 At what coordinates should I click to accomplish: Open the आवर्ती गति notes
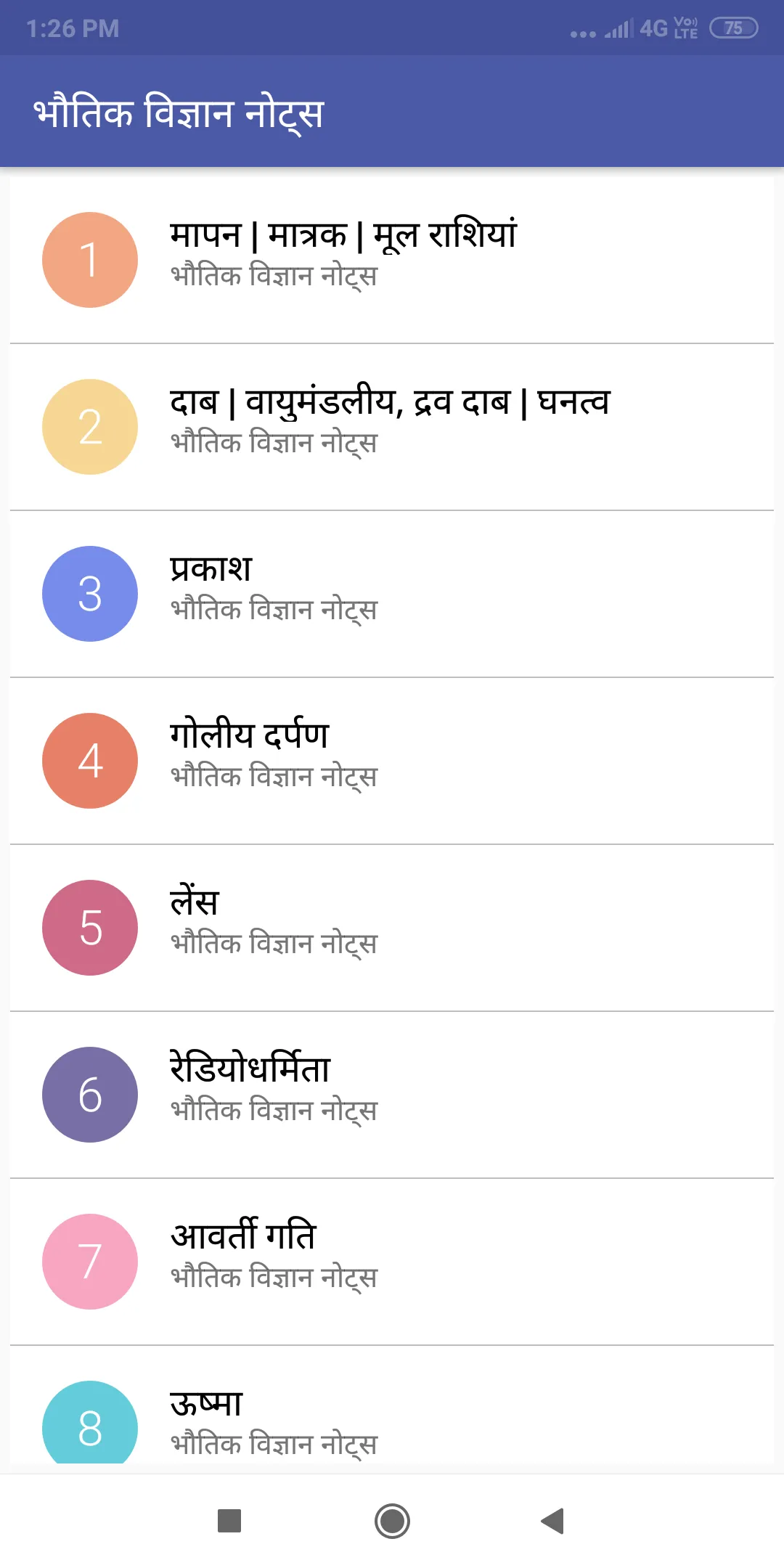point(392,1262)
